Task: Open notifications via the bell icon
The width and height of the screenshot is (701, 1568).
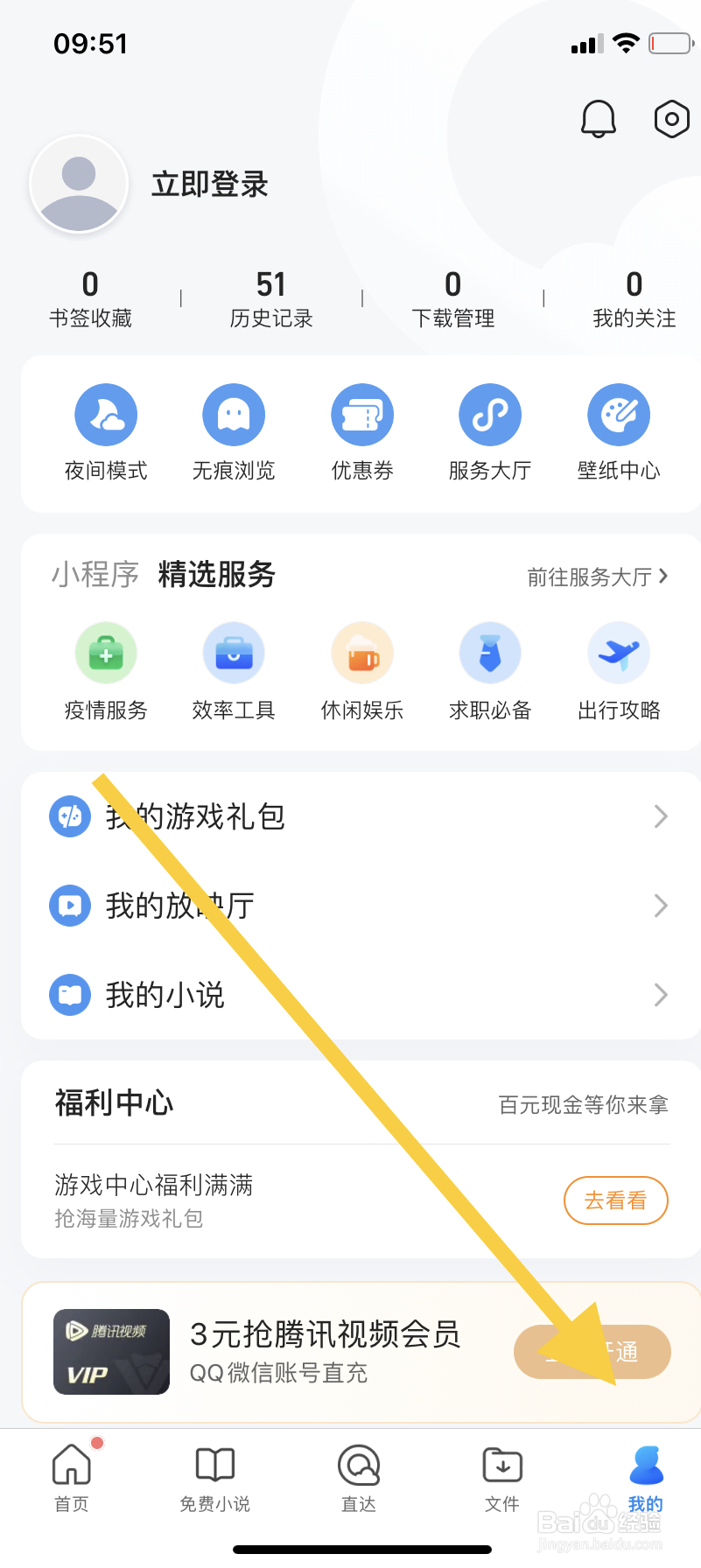Action: tap(598, 119)
